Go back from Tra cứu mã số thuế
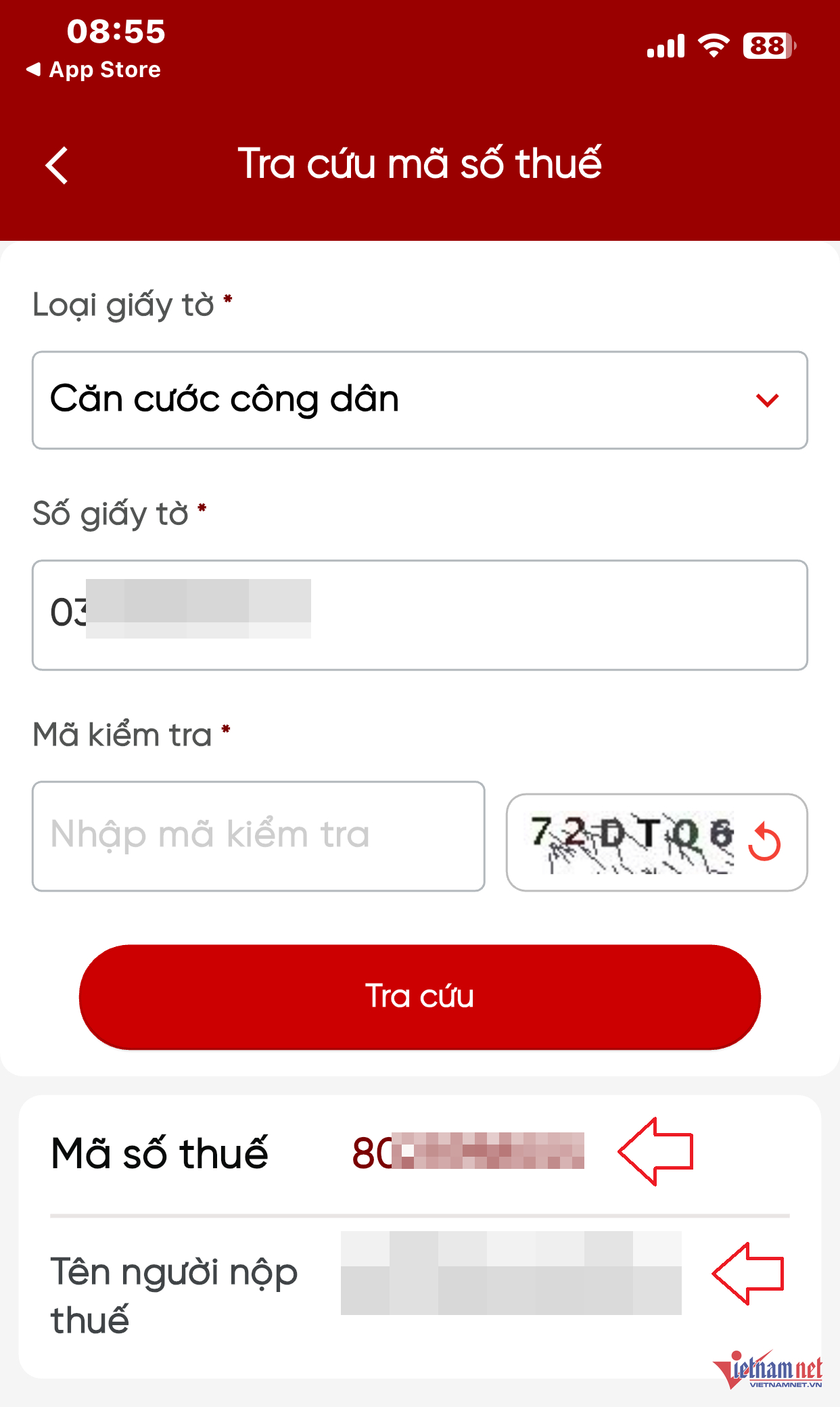Image resolution: width=840 pixels, height=1407 pixels. [x=57, y=165]
